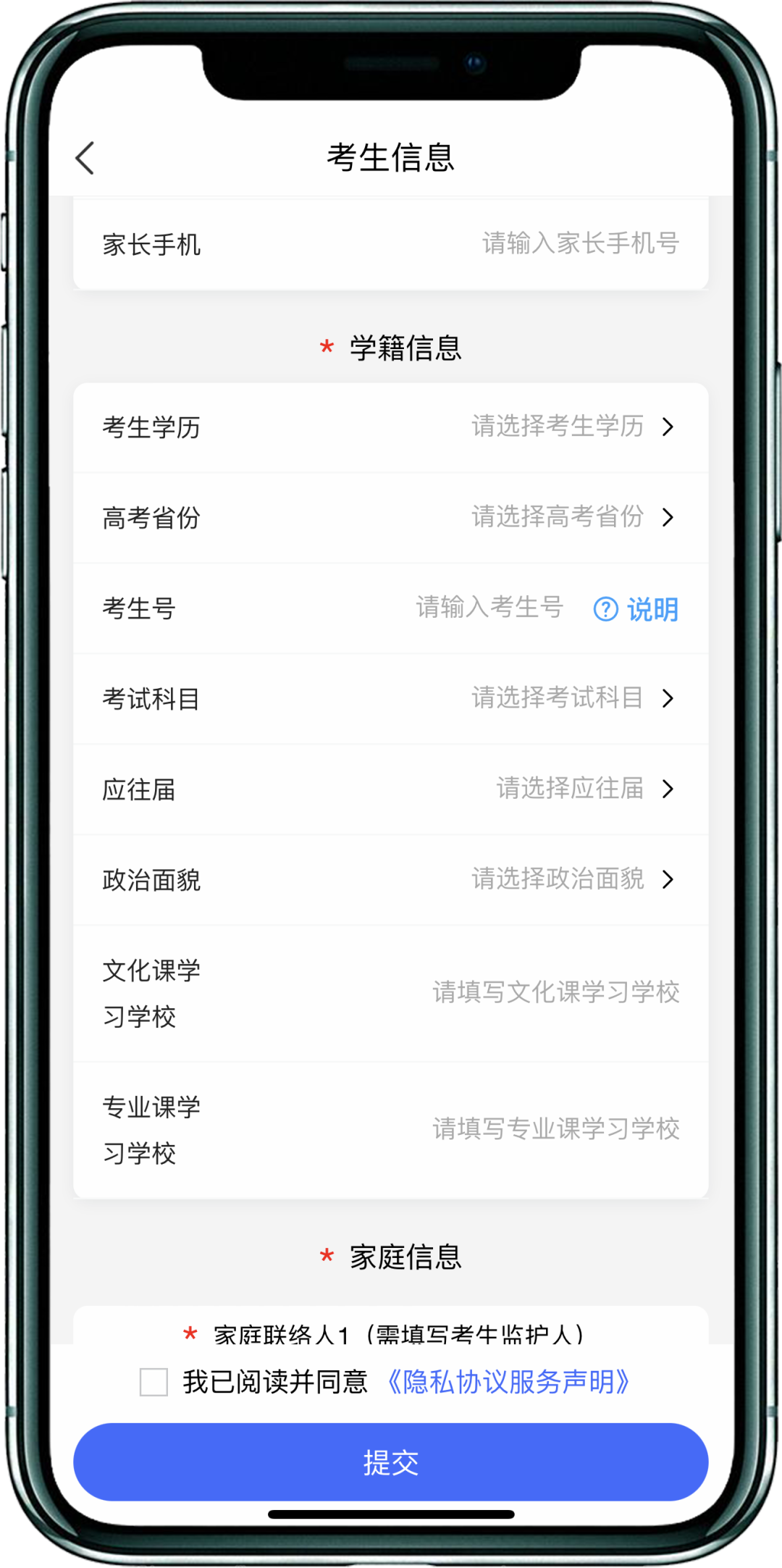Fill in 专业课学习学校 field
This screenshot has width=782, height=1568.
pyautogui.click(x=555, y=1129)
